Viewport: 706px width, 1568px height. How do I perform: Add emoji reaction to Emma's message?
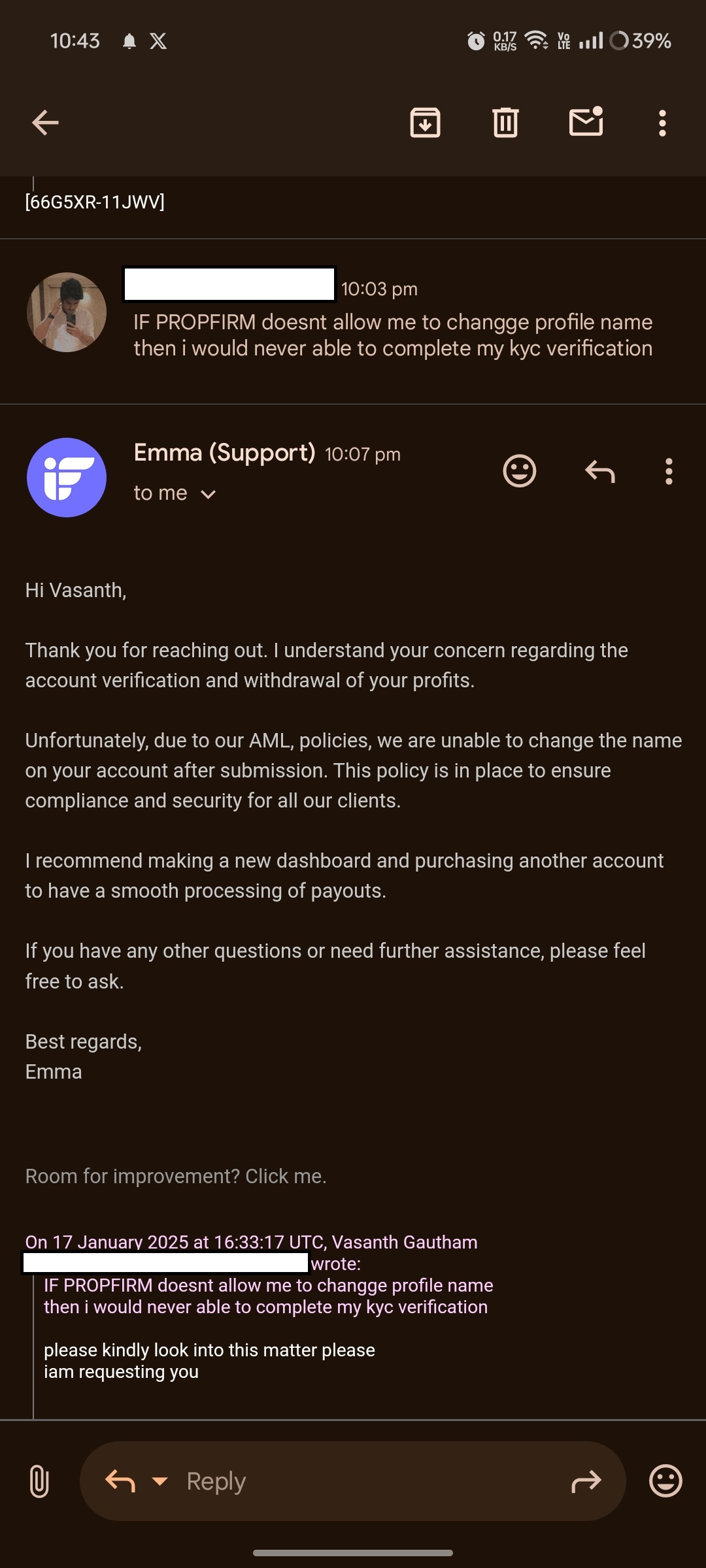(x=520, y=471)
